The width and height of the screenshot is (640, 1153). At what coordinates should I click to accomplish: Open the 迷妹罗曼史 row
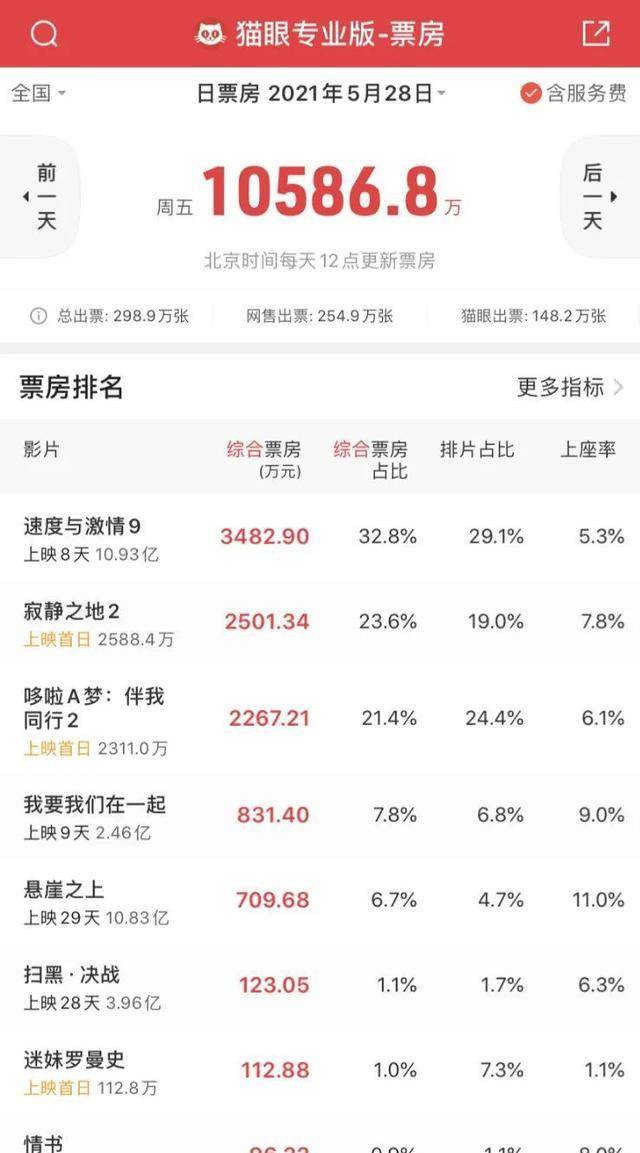pyautogui.click(x=320, y=1071)
